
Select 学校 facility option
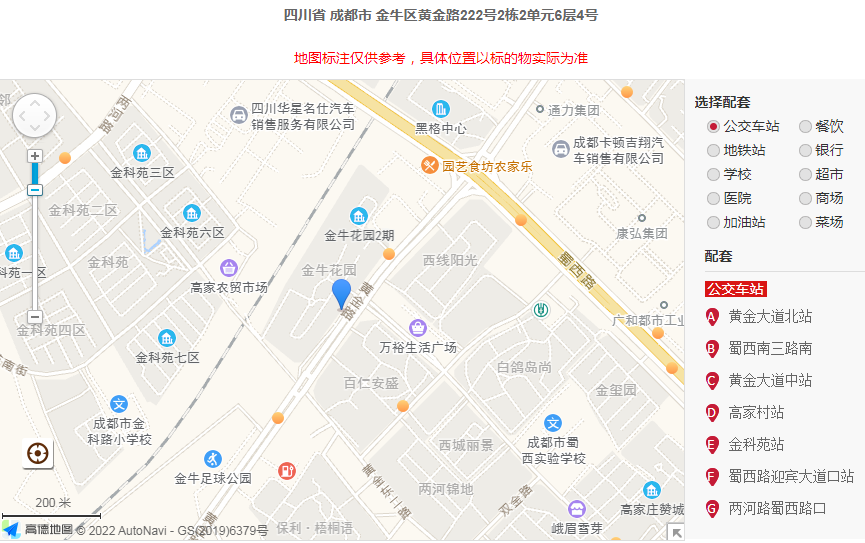tap(713, 175)
